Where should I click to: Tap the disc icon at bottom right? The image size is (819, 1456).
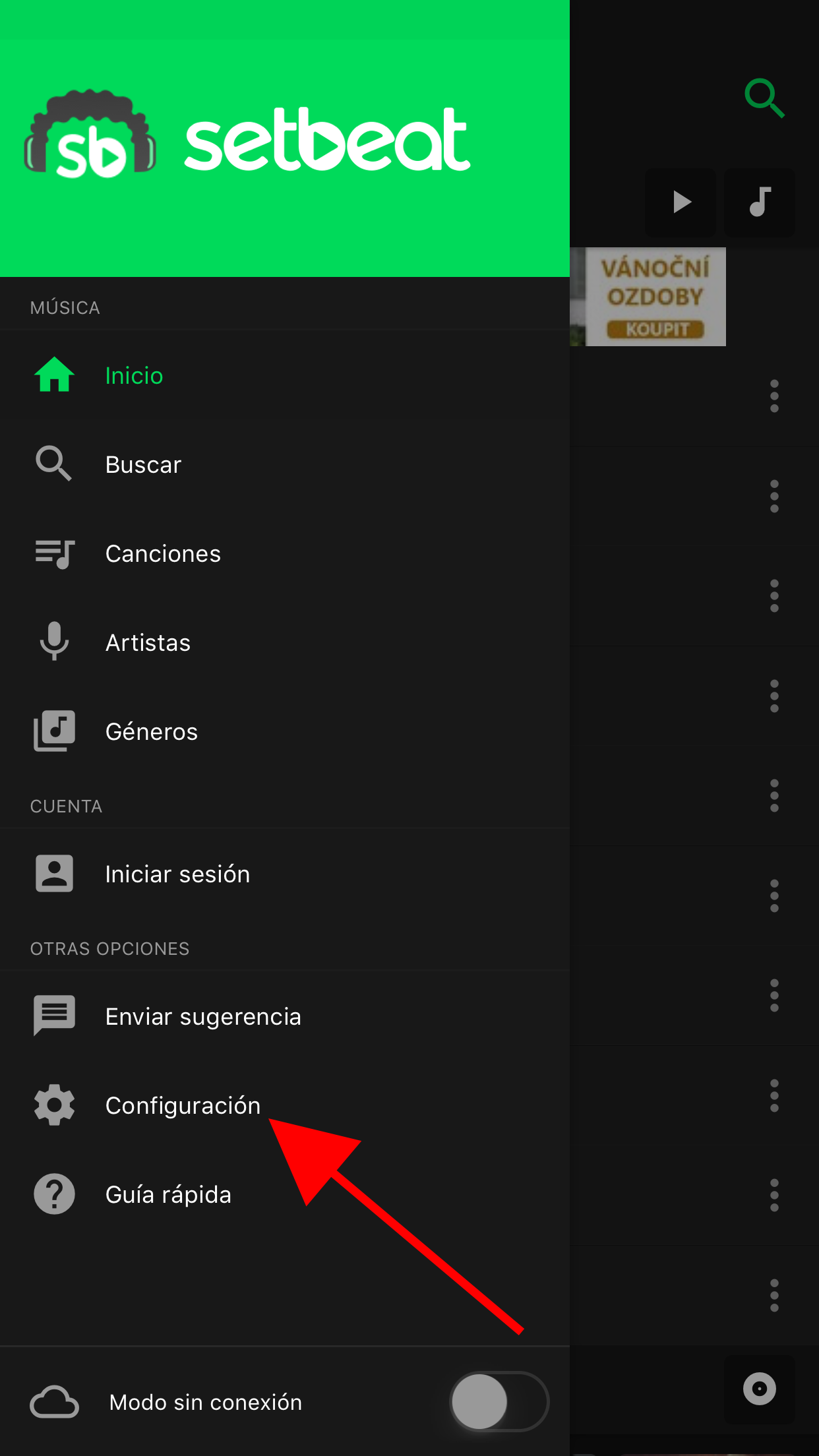pos(759,1389)
